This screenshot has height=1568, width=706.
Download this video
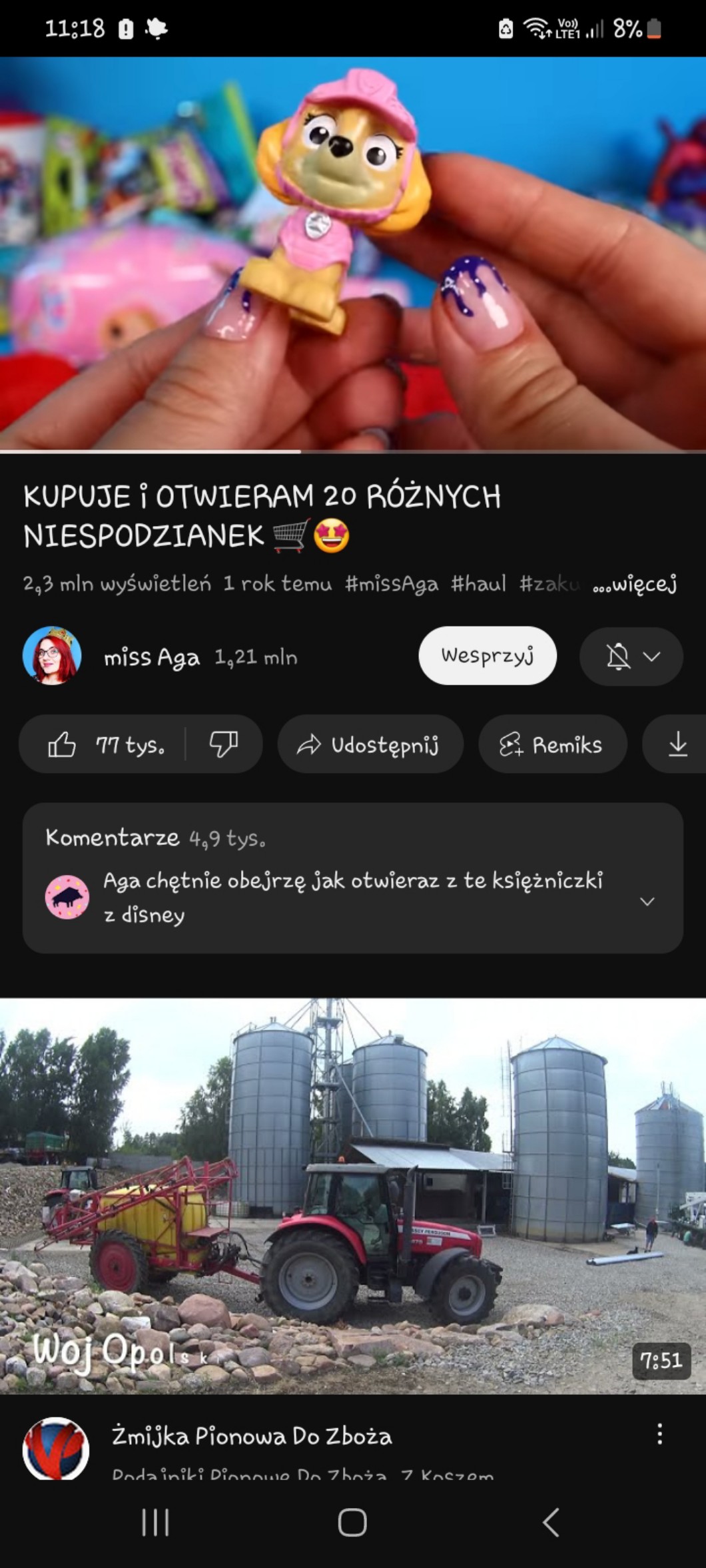[x=677, y=744]
